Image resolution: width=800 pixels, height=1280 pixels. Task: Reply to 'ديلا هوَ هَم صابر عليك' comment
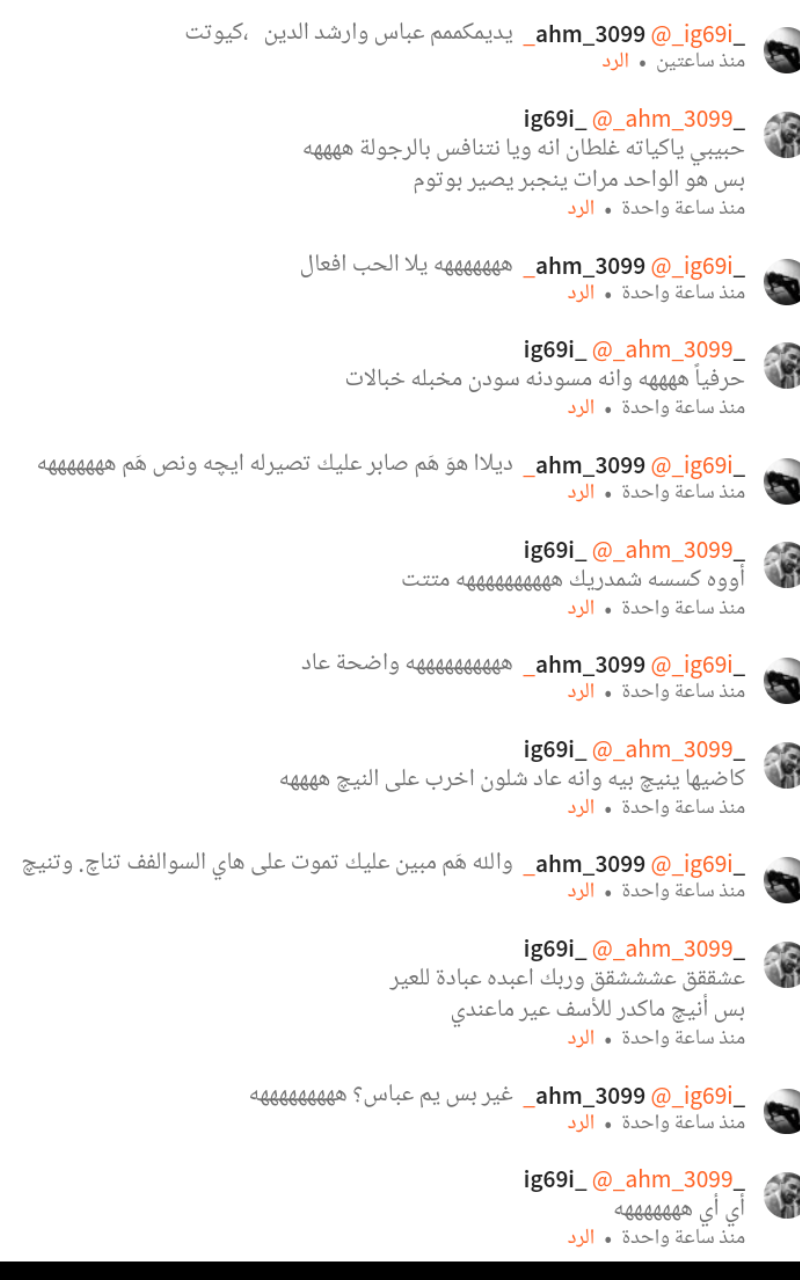click(x=581, y=492)
